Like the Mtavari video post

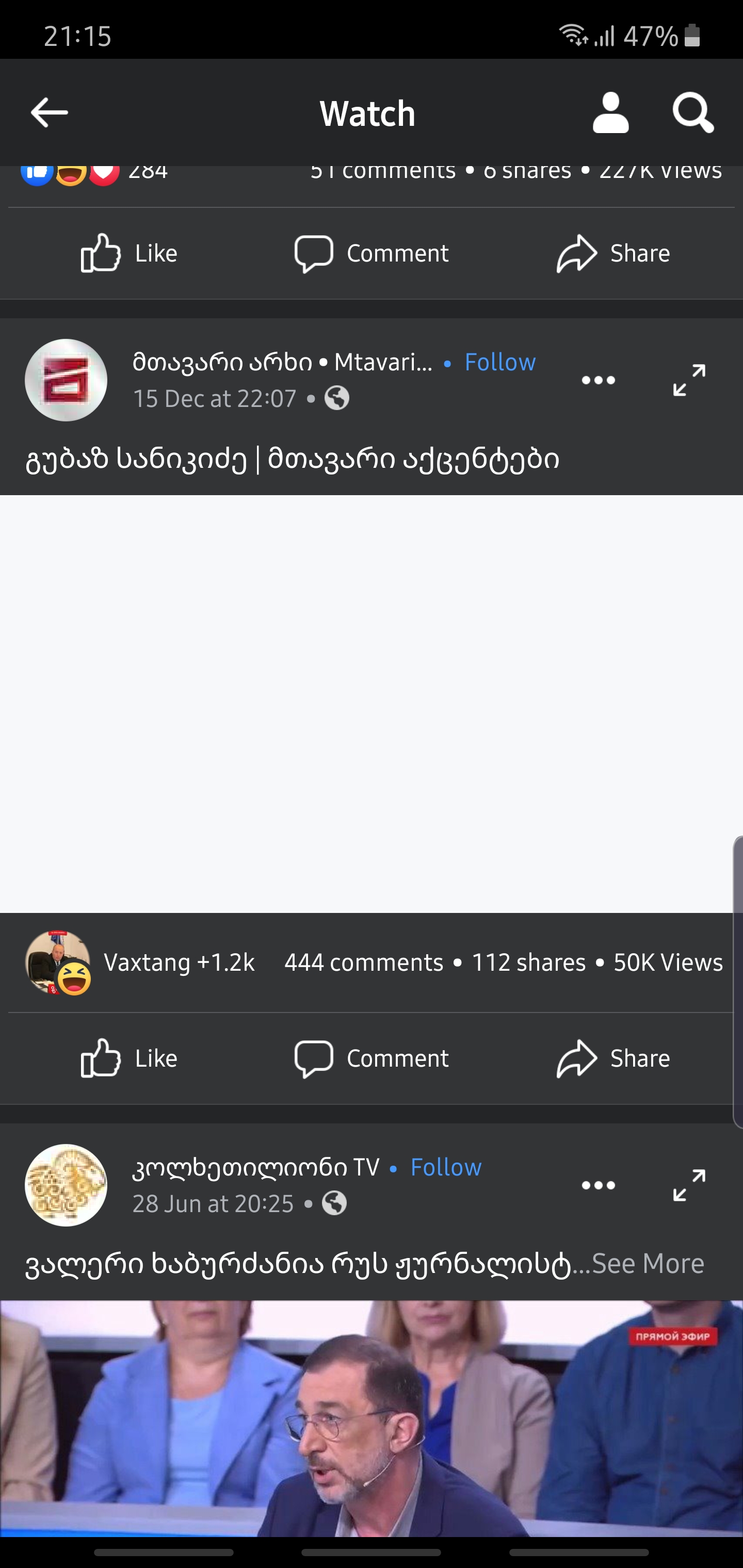(x=128, y=1058)
